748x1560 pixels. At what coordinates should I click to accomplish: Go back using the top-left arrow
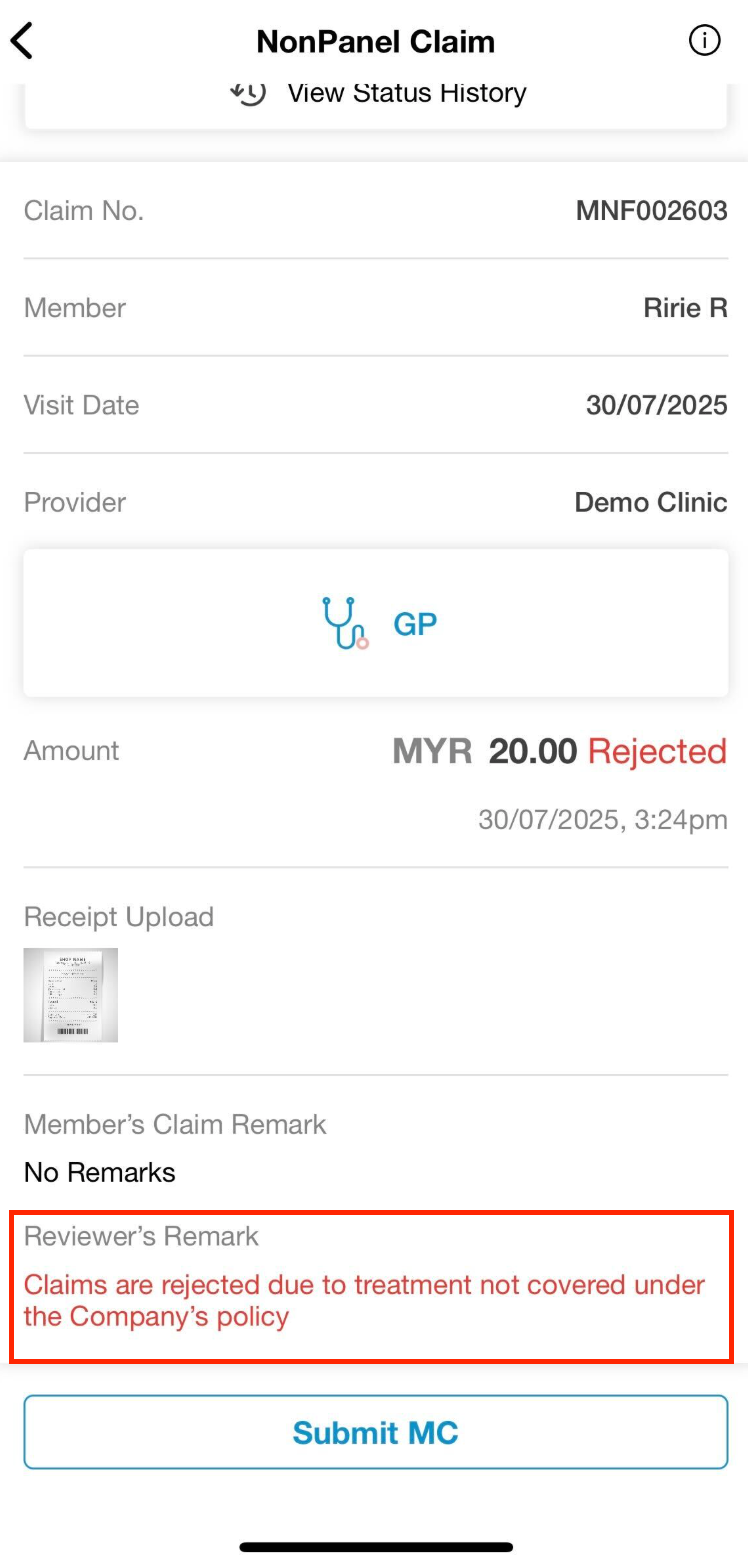point(22,42)
